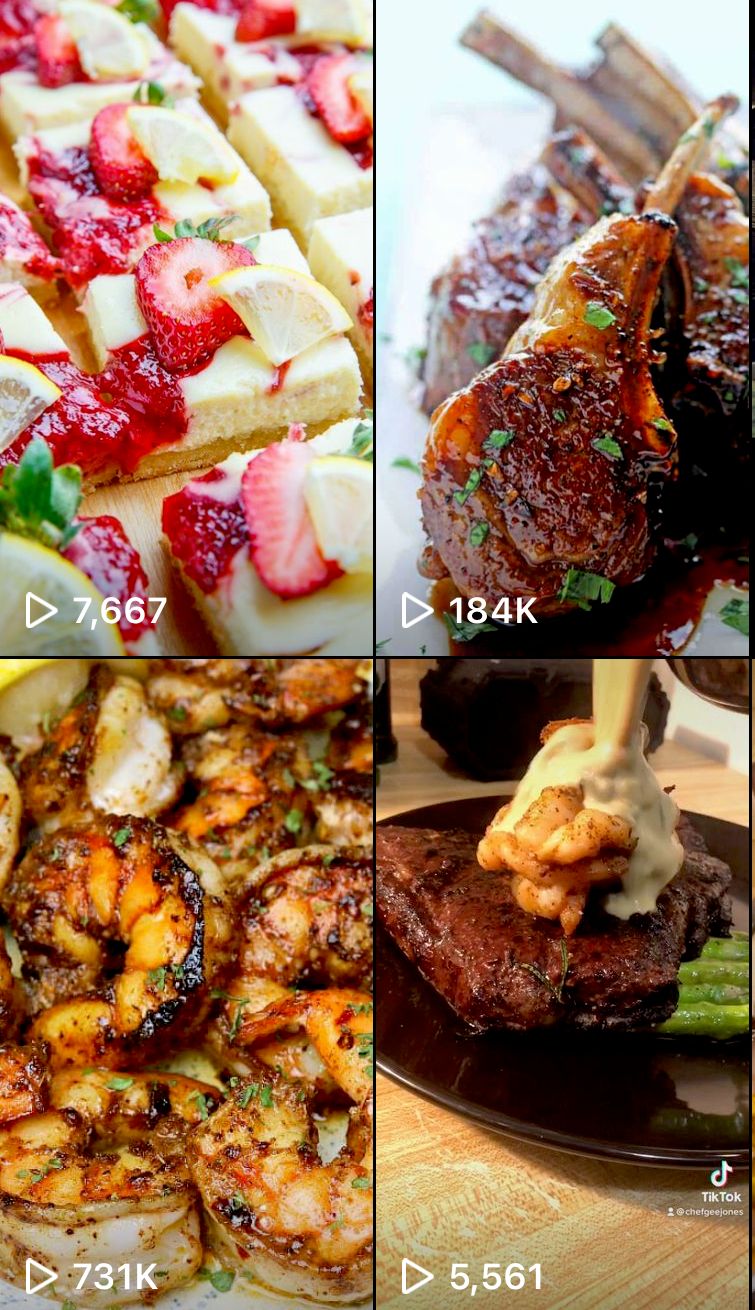Open the grilled shrimp video with 731K views
The image size is (755, 1310).
click(186, 984)
